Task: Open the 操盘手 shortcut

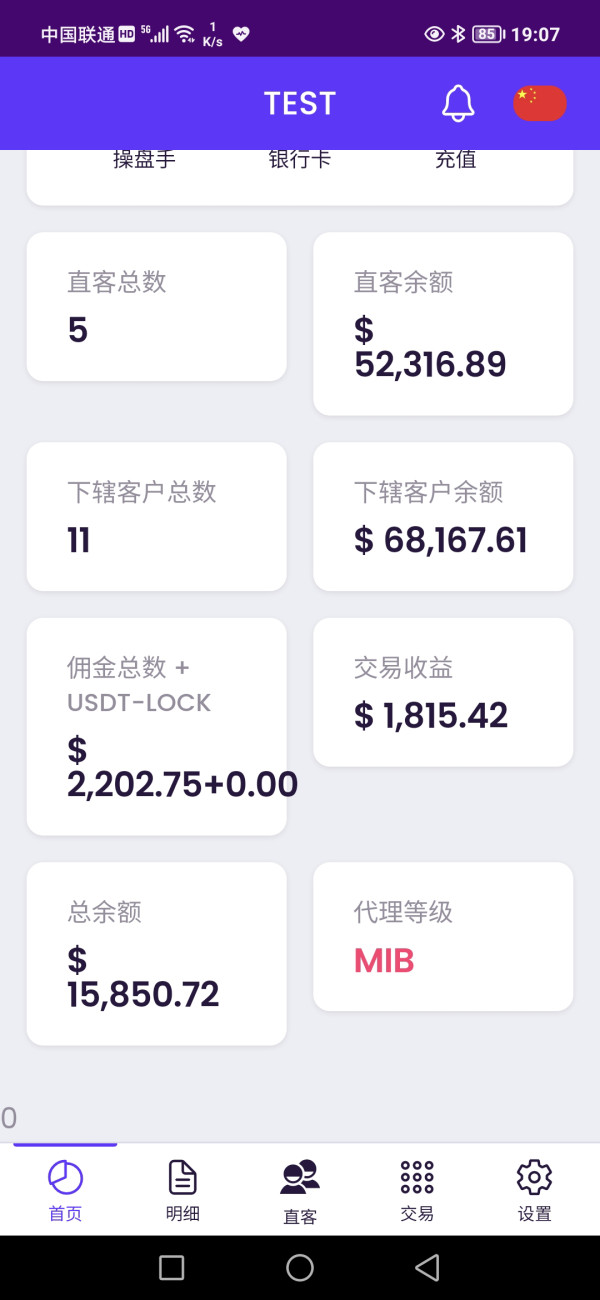Action: pos(144,160)
